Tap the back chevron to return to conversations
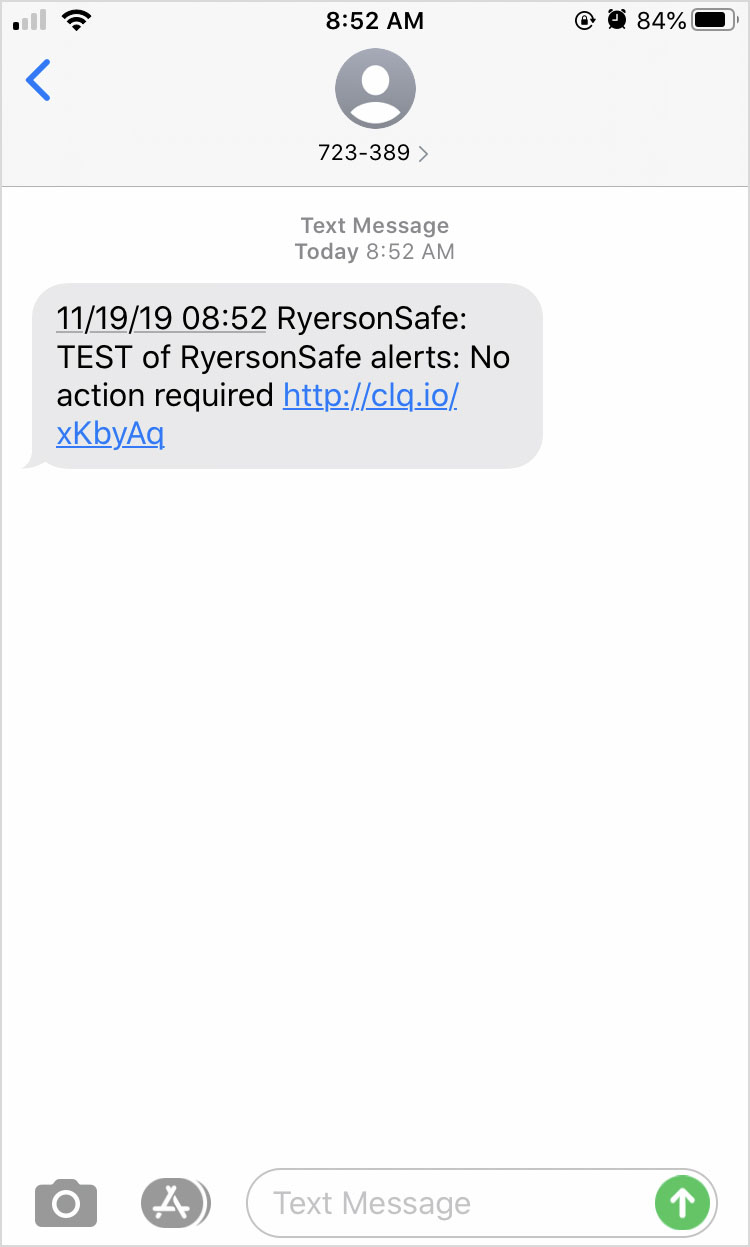This screenshot has height=1247, width=750. 38,80
